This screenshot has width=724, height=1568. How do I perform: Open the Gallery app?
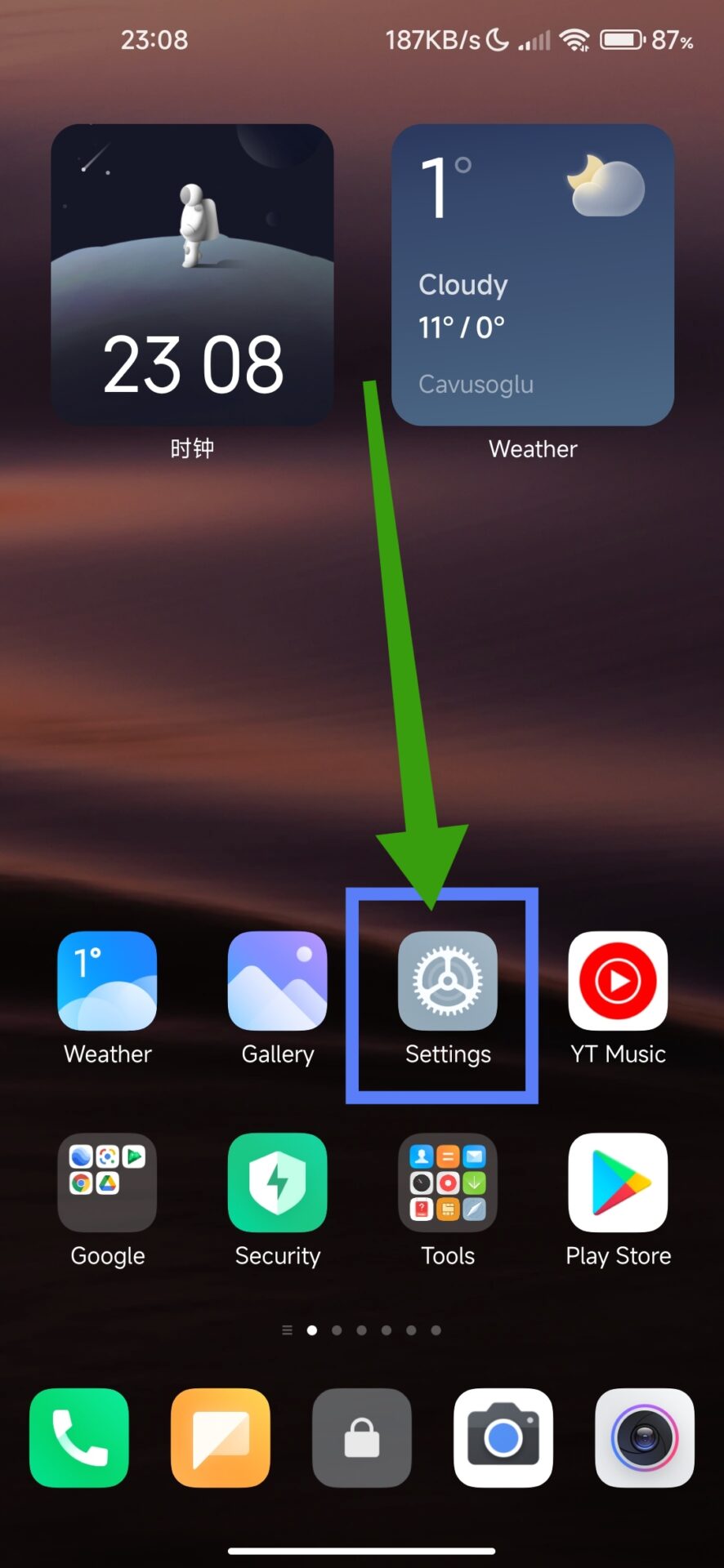point(277,981)
